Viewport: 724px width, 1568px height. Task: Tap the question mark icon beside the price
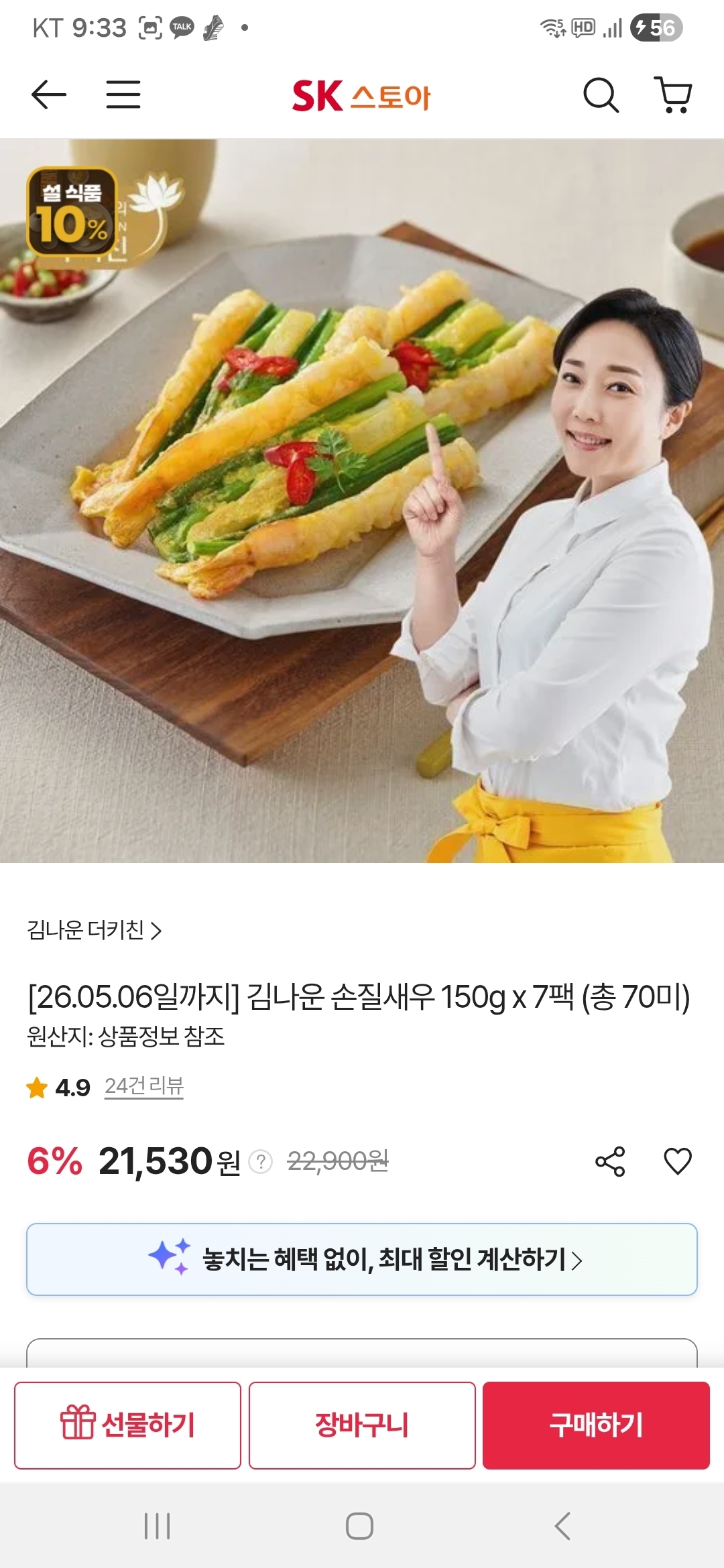pos(261,1162)
